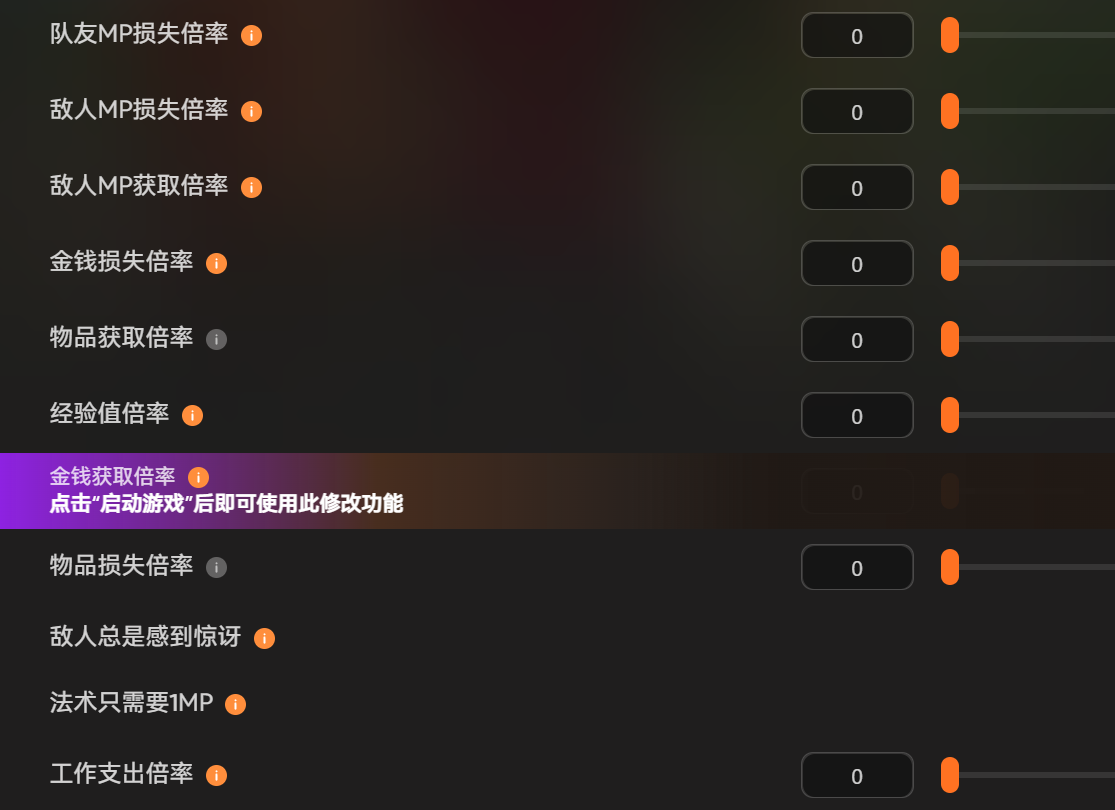Edit the 工作支出倍率 value field
This screenshot has width=1115, height=810.
click(x=857, y=776)
